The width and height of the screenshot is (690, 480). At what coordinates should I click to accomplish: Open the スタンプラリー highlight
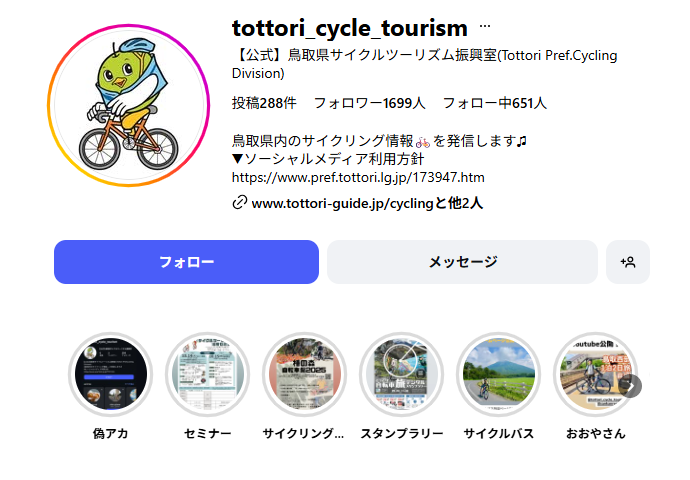click(401, 375)
